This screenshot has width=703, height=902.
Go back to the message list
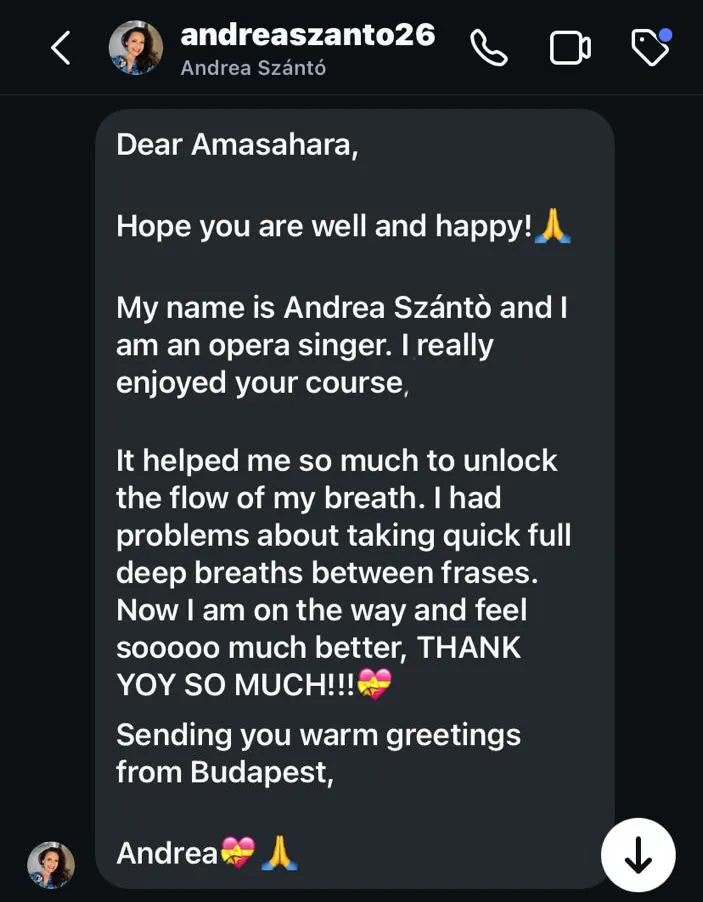point(60,48)
